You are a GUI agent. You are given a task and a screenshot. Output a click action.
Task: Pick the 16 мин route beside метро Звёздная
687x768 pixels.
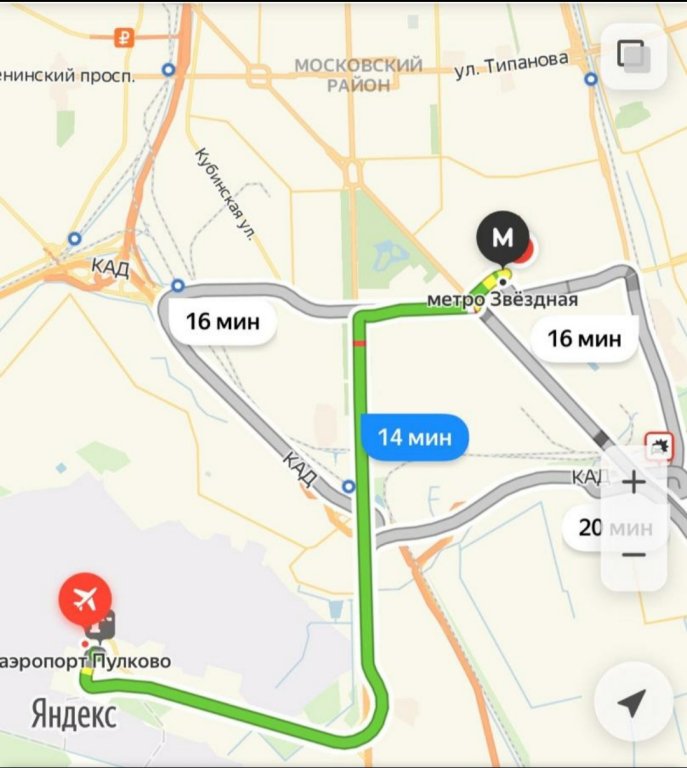click(584, 339)
